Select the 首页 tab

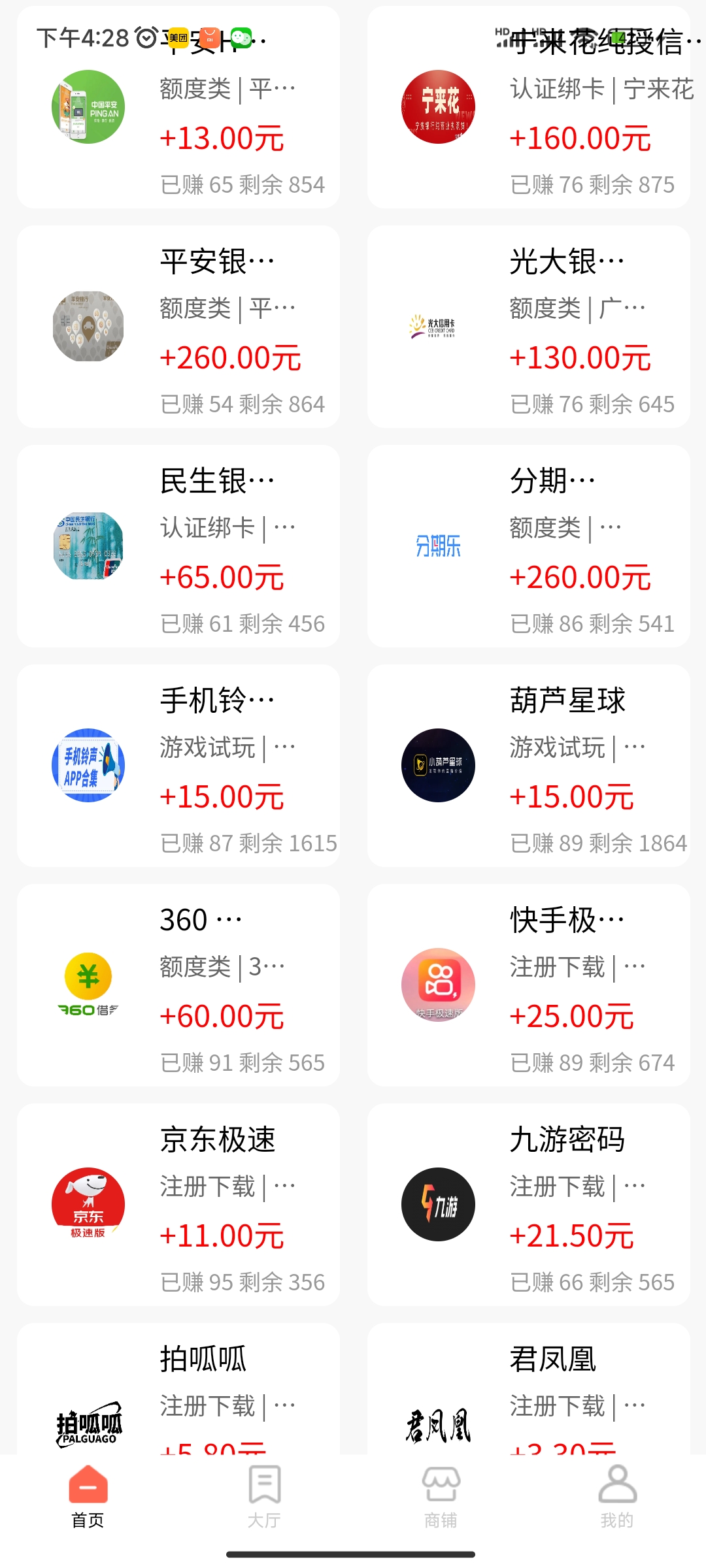click(x=88, y=1496)
